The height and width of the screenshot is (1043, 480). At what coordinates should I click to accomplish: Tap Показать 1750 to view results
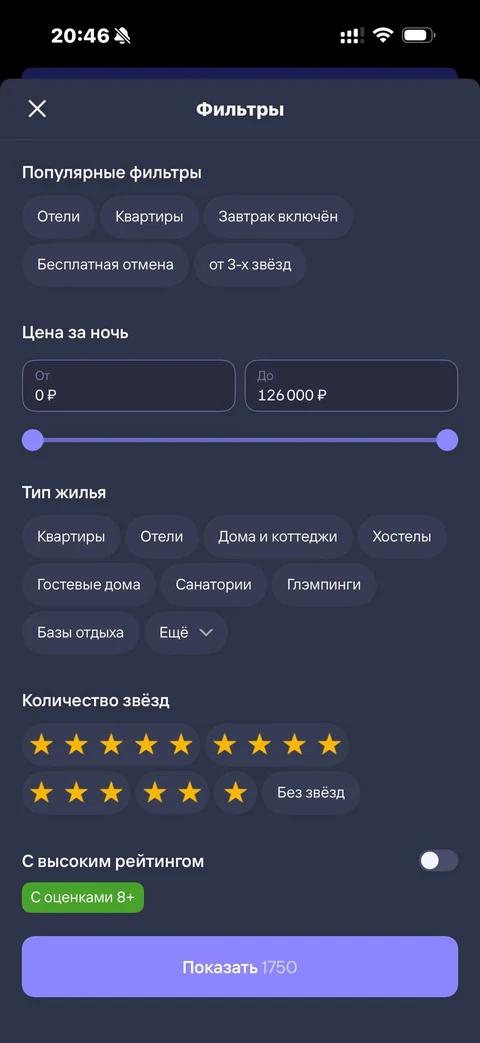coord(240,967)
